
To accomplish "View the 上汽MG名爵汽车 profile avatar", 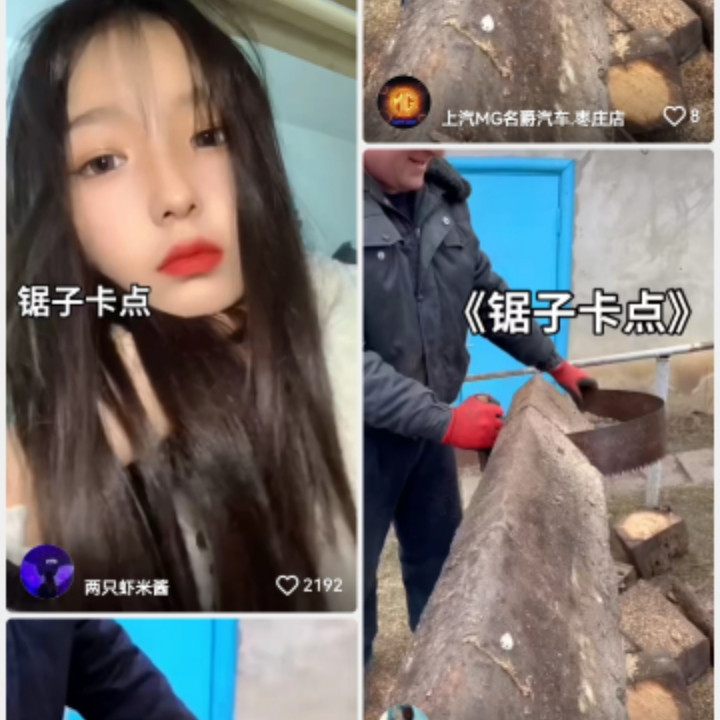I will point(404,102).
